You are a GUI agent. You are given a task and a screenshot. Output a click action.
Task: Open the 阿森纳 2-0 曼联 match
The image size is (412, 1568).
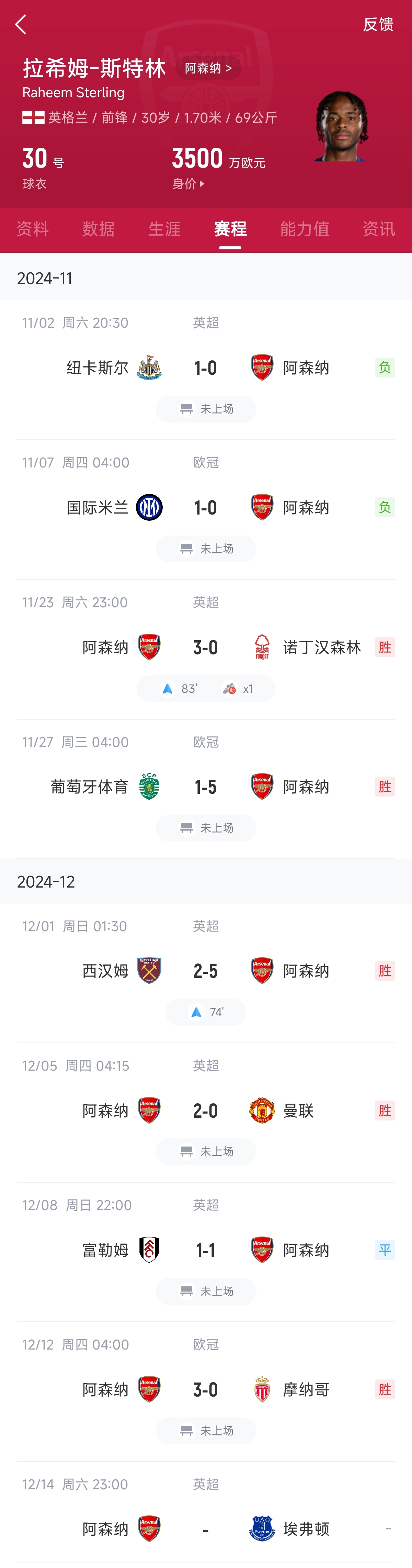click(206, 1111)
